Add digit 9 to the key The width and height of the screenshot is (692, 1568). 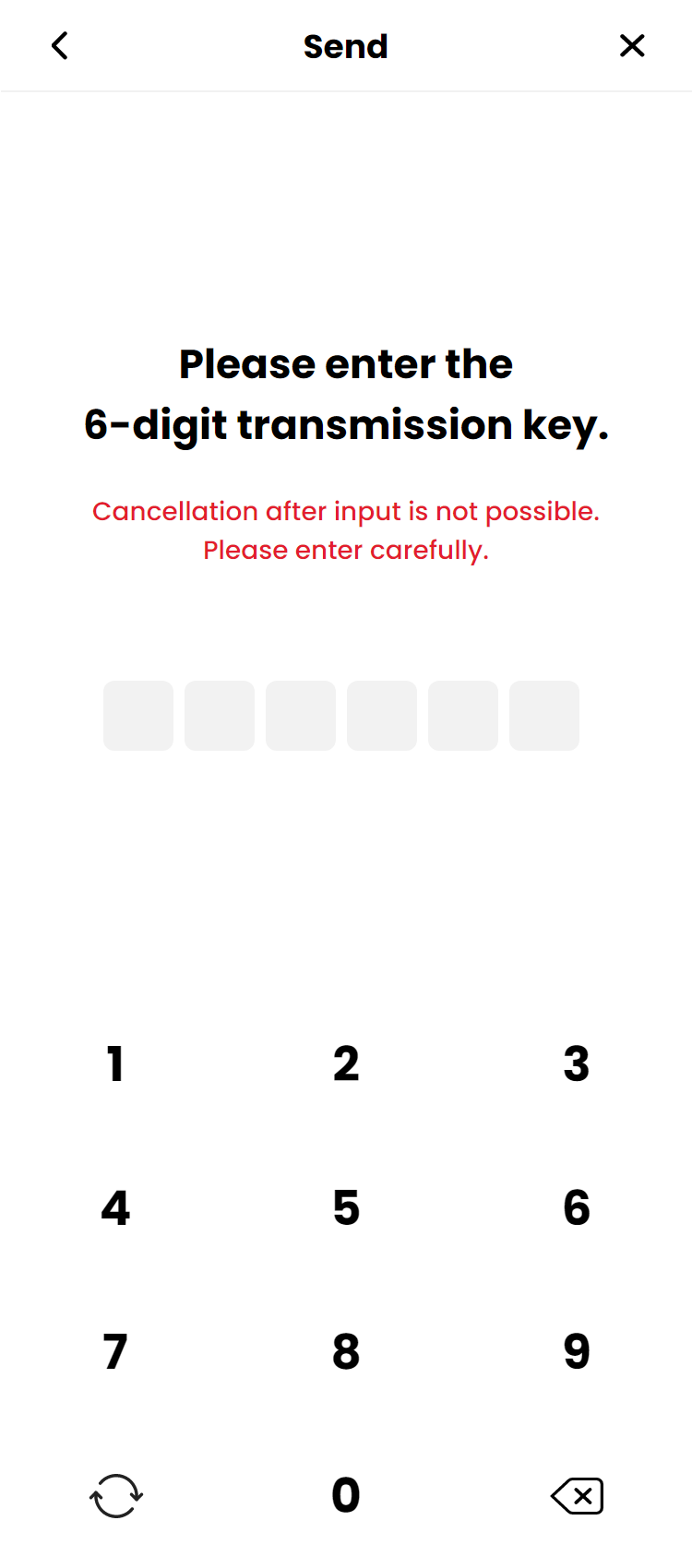pyautogui.click(x=577, y=1351)
